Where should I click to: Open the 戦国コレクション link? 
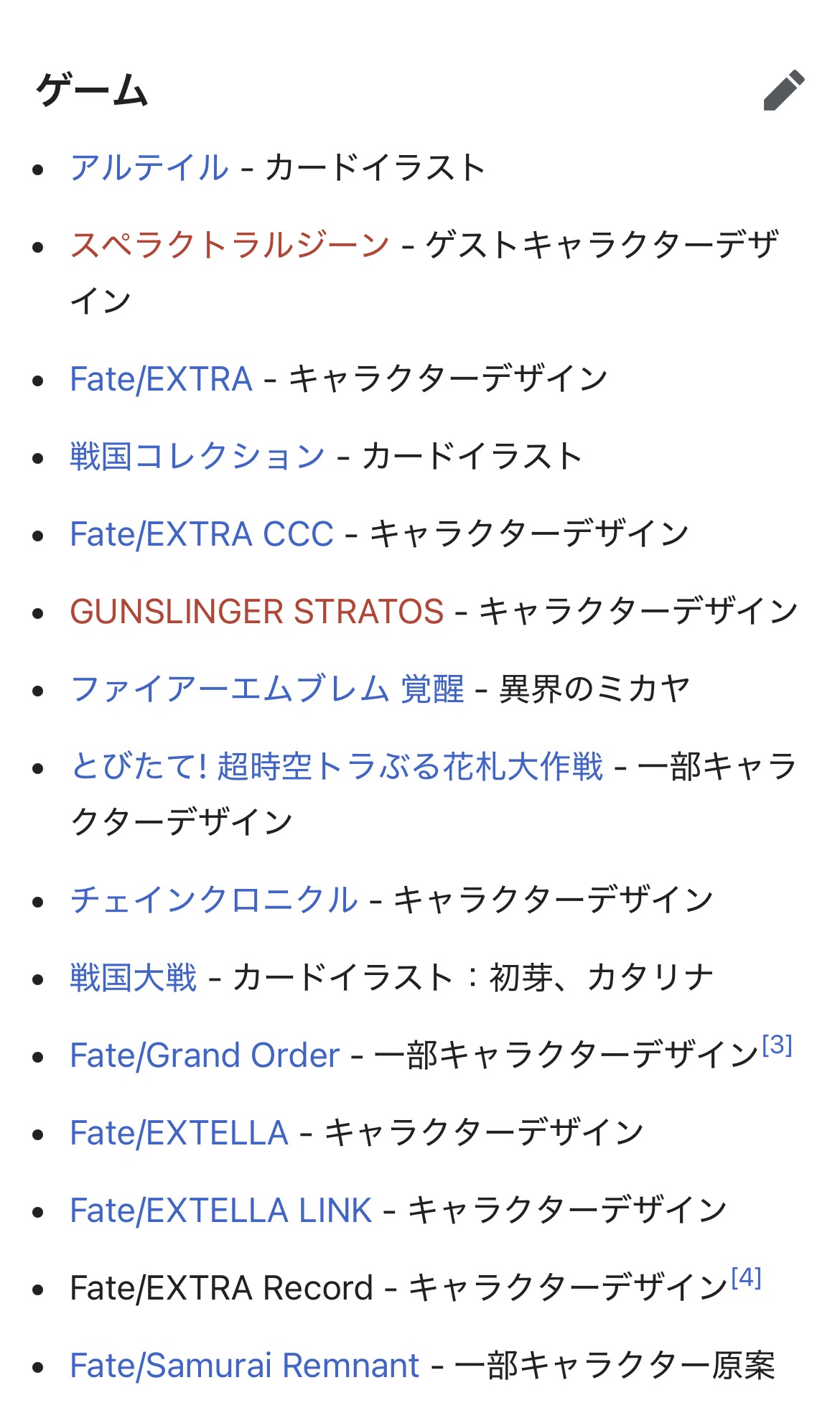(197, 457)
